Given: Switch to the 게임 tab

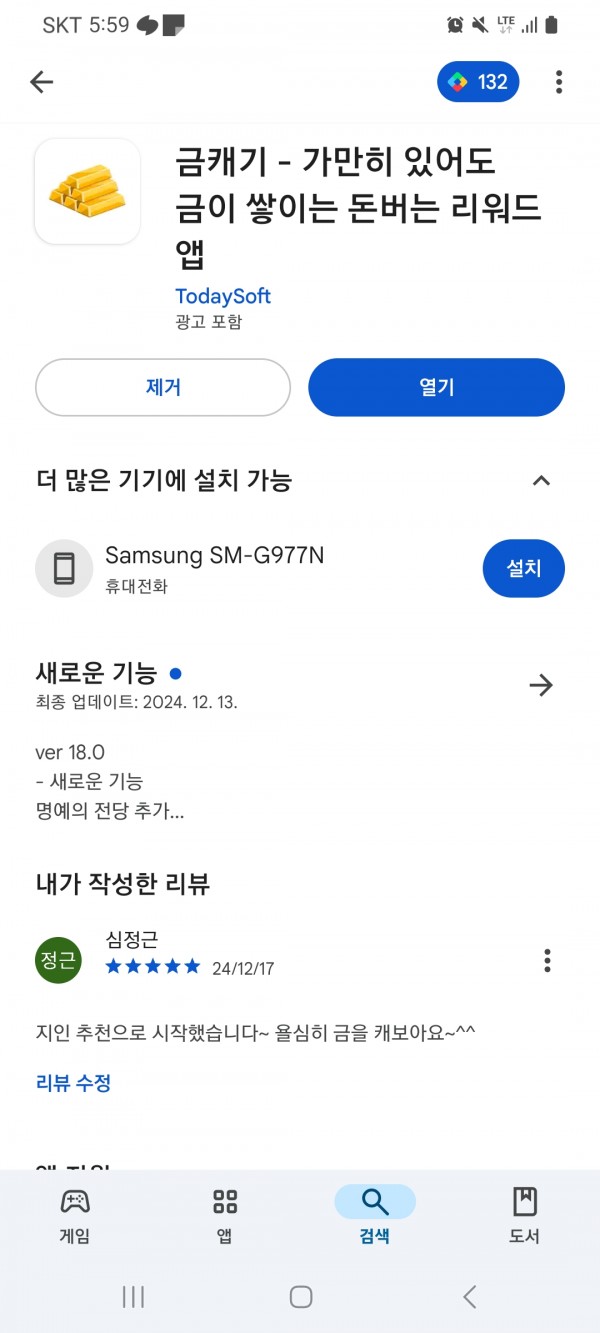Looking at the screenshot, I should 75,1215.
